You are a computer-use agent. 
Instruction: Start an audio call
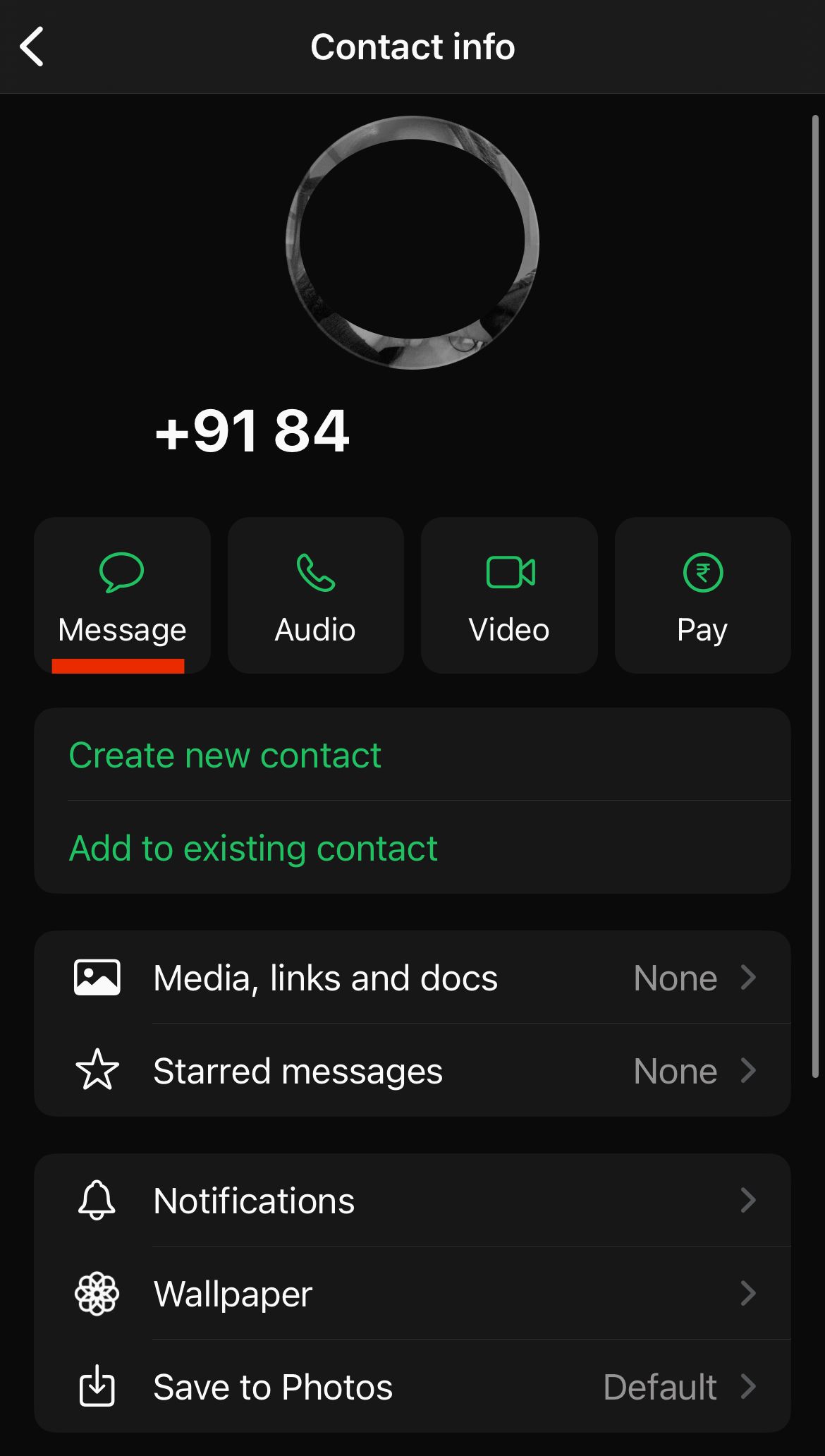315,595
